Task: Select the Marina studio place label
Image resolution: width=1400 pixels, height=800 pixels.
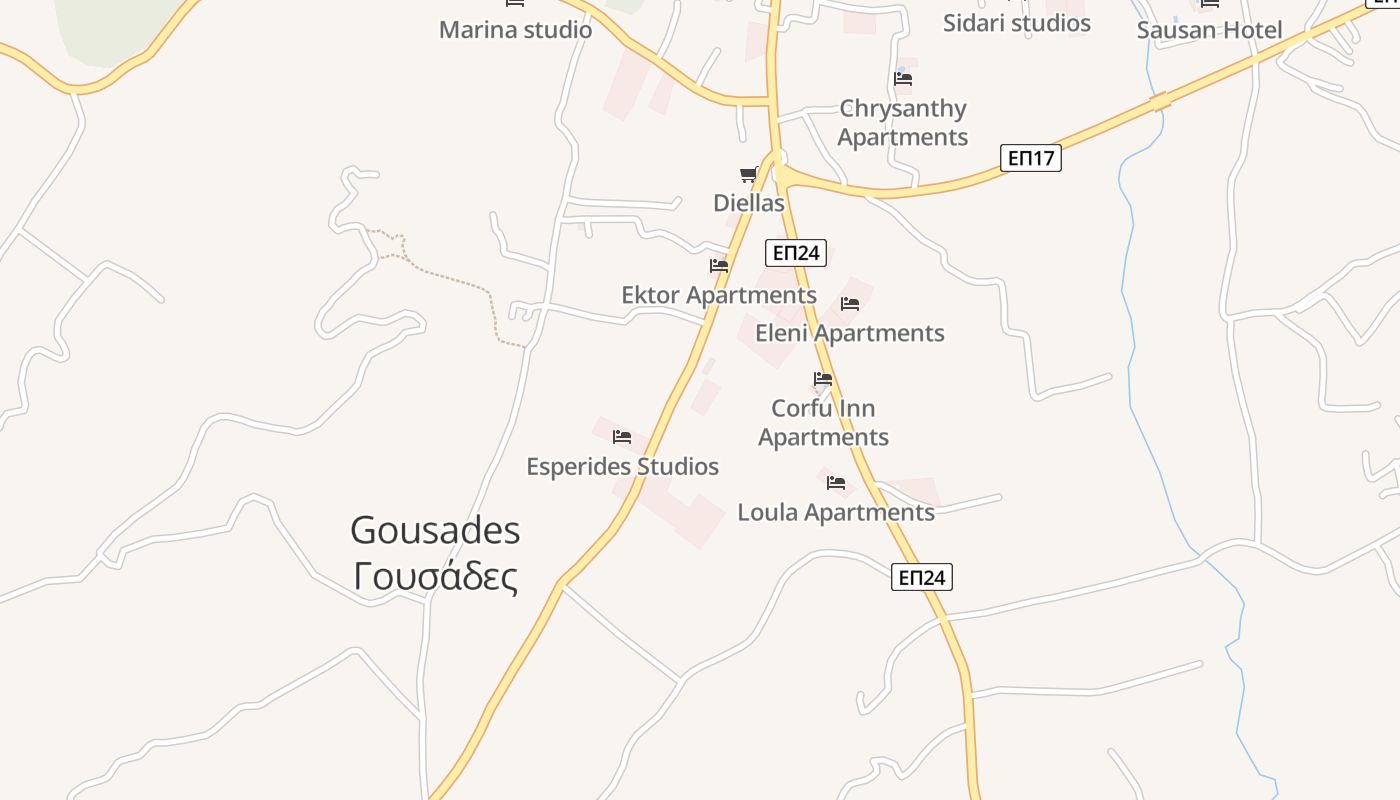Action: [x=515, y=29]
